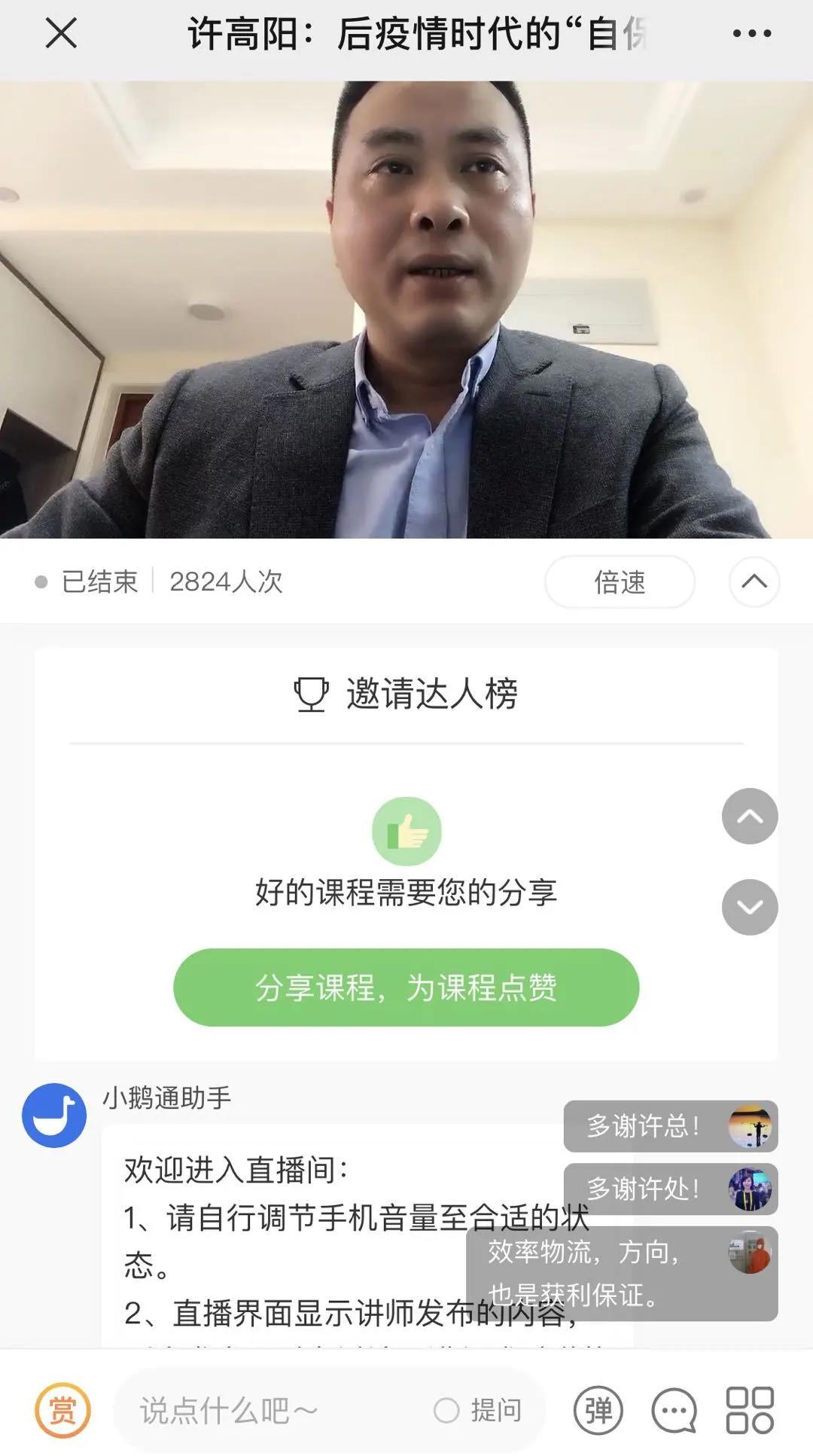Viewport: 813px width, 1456px height.
Task: Collapse the video with the top chevron
Action: (x=754, y=582)
